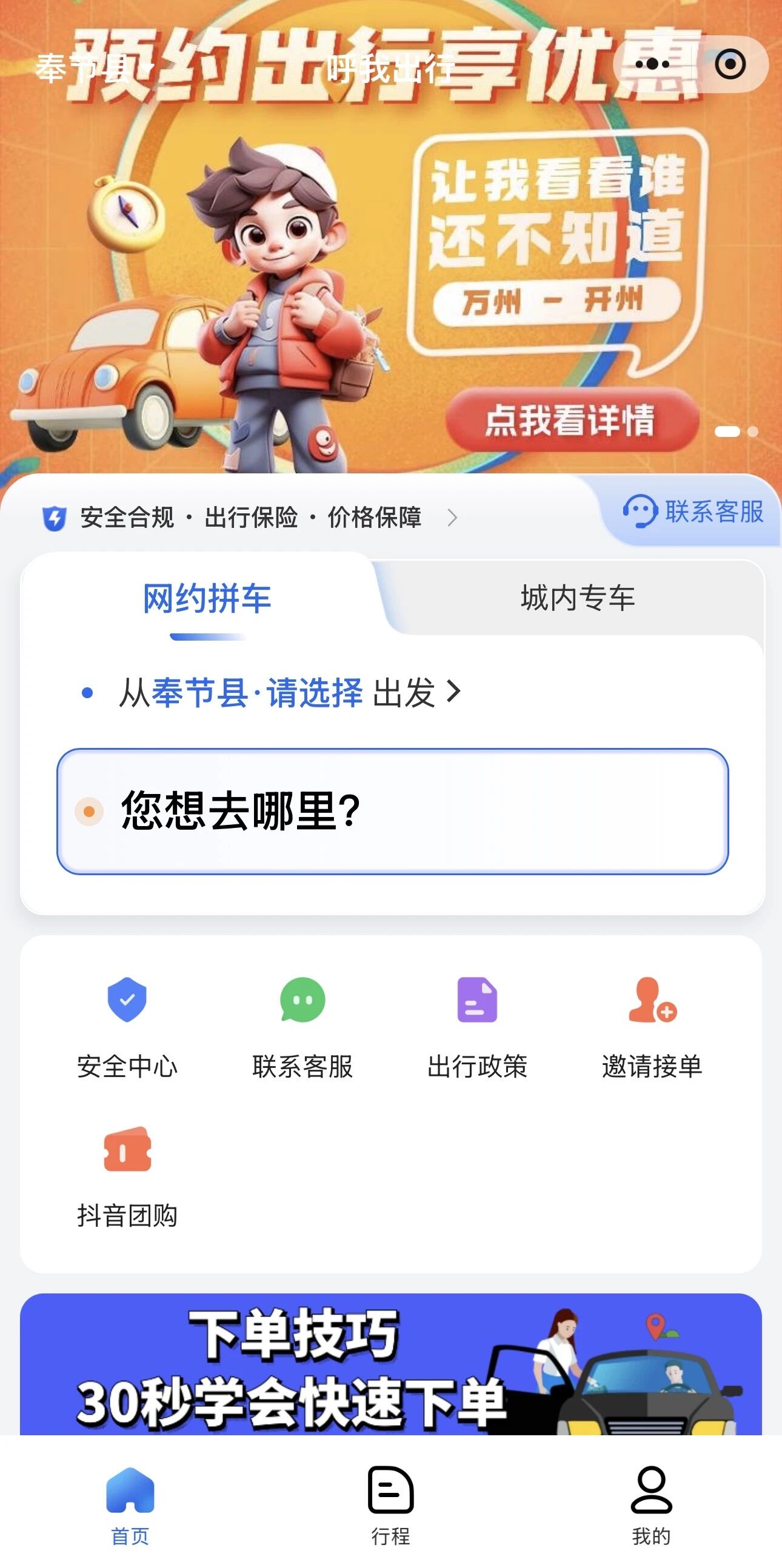Open 邀请接单
The height and width of the screenshot is (1568, 782).
point(652,1029)
